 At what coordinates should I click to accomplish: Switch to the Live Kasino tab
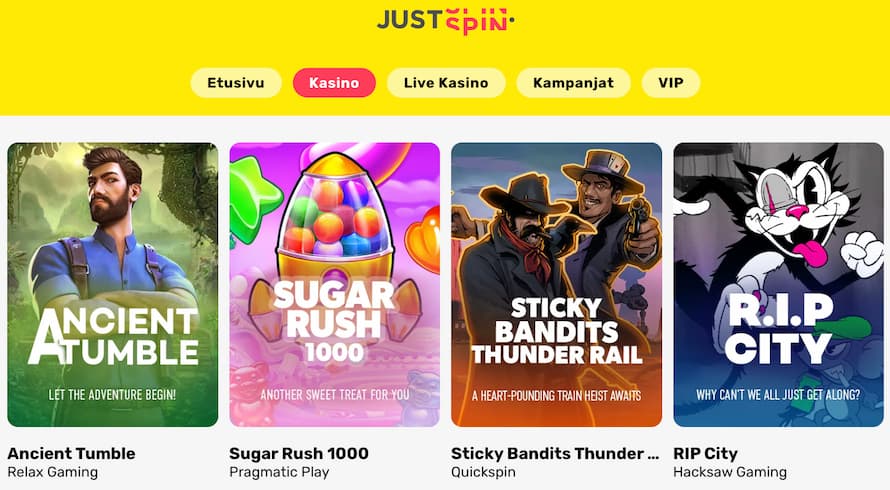(x=446, y=83)
